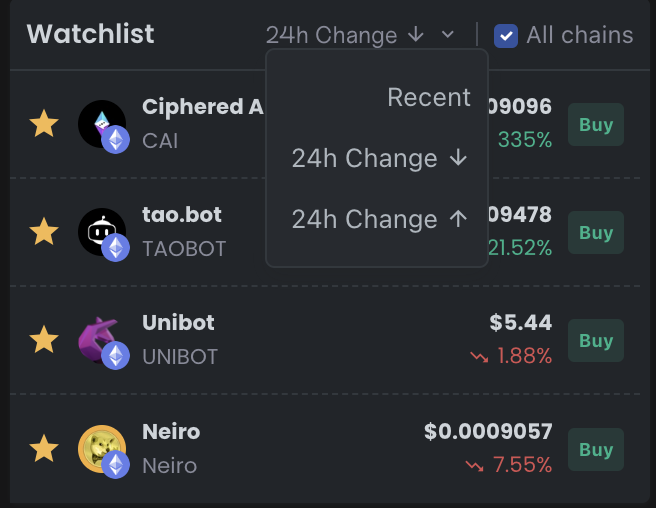Collapse the 24h Change sort dropdown

[x=447, y=35]
